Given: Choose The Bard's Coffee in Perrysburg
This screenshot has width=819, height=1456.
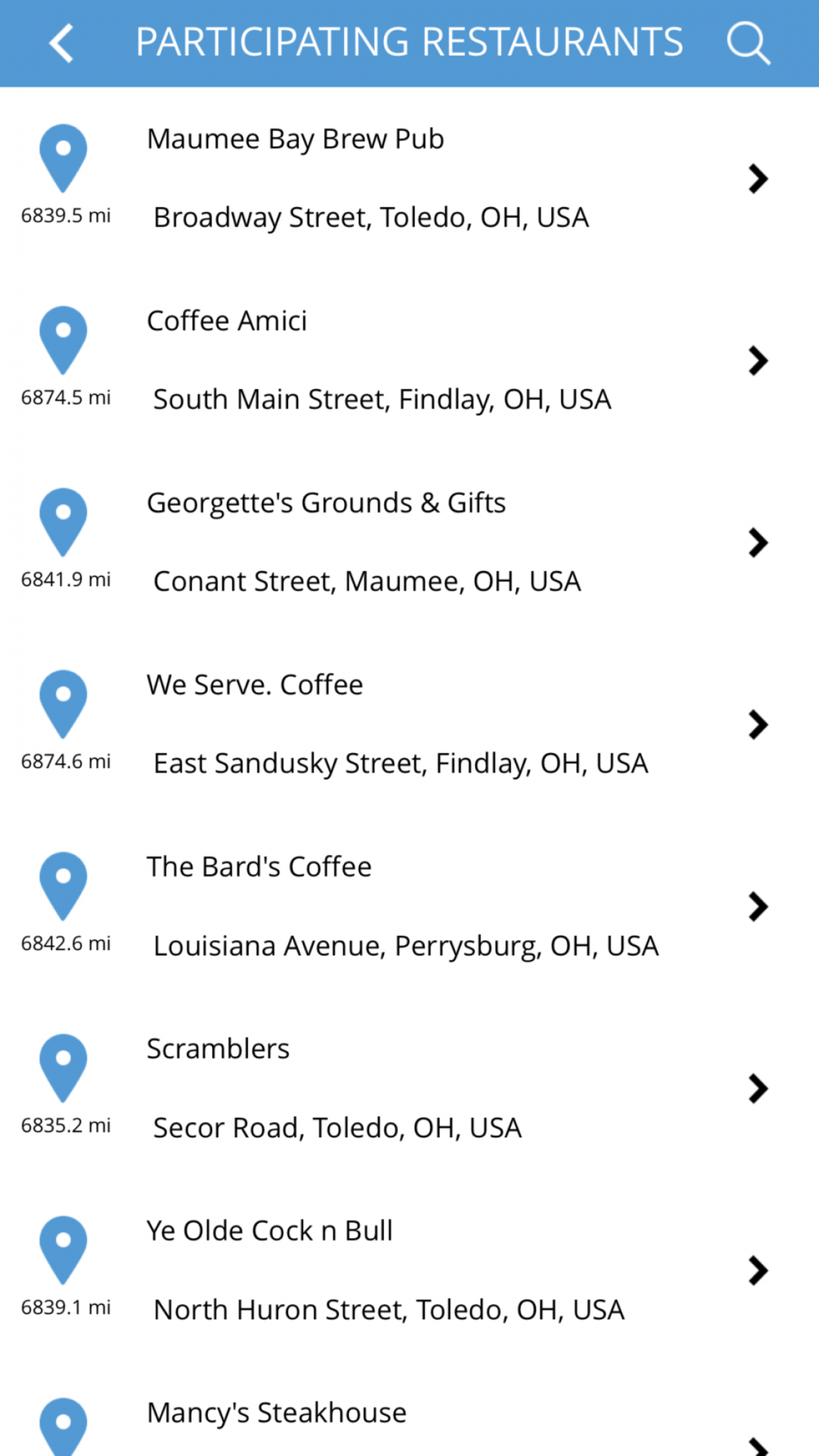Looking at the screenshot, I should [409, 906].
